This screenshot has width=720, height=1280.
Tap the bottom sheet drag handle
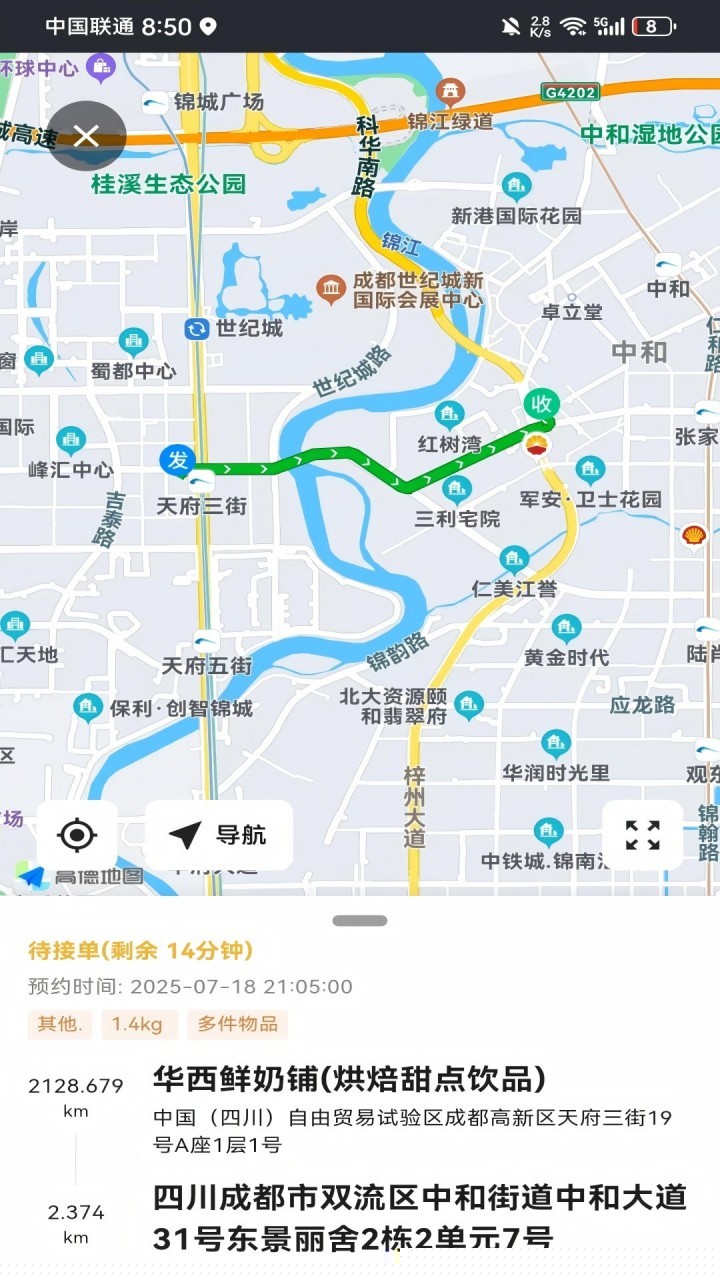[x=360, y=921]
